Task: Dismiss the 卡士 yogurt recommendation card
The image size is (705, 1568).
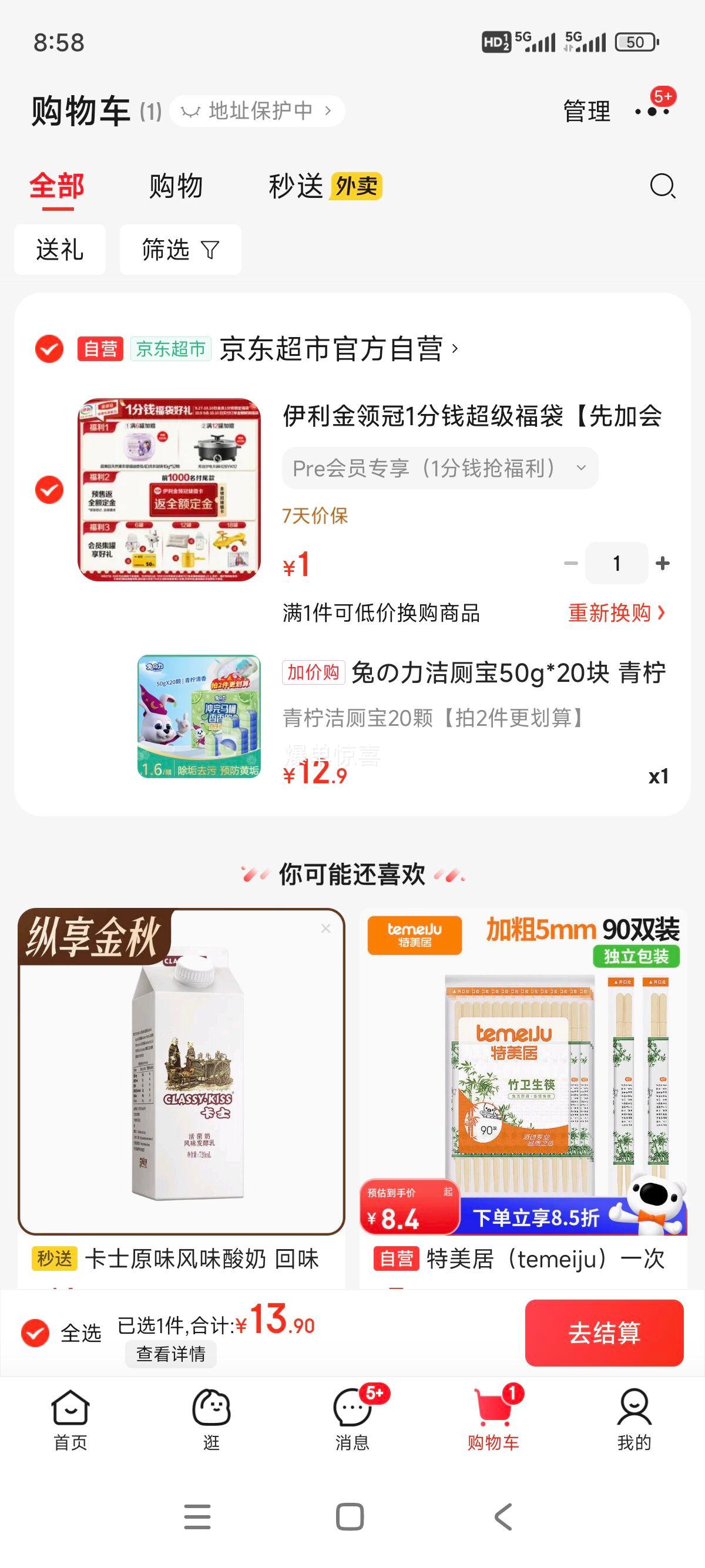Action: (x=325, y=928)
